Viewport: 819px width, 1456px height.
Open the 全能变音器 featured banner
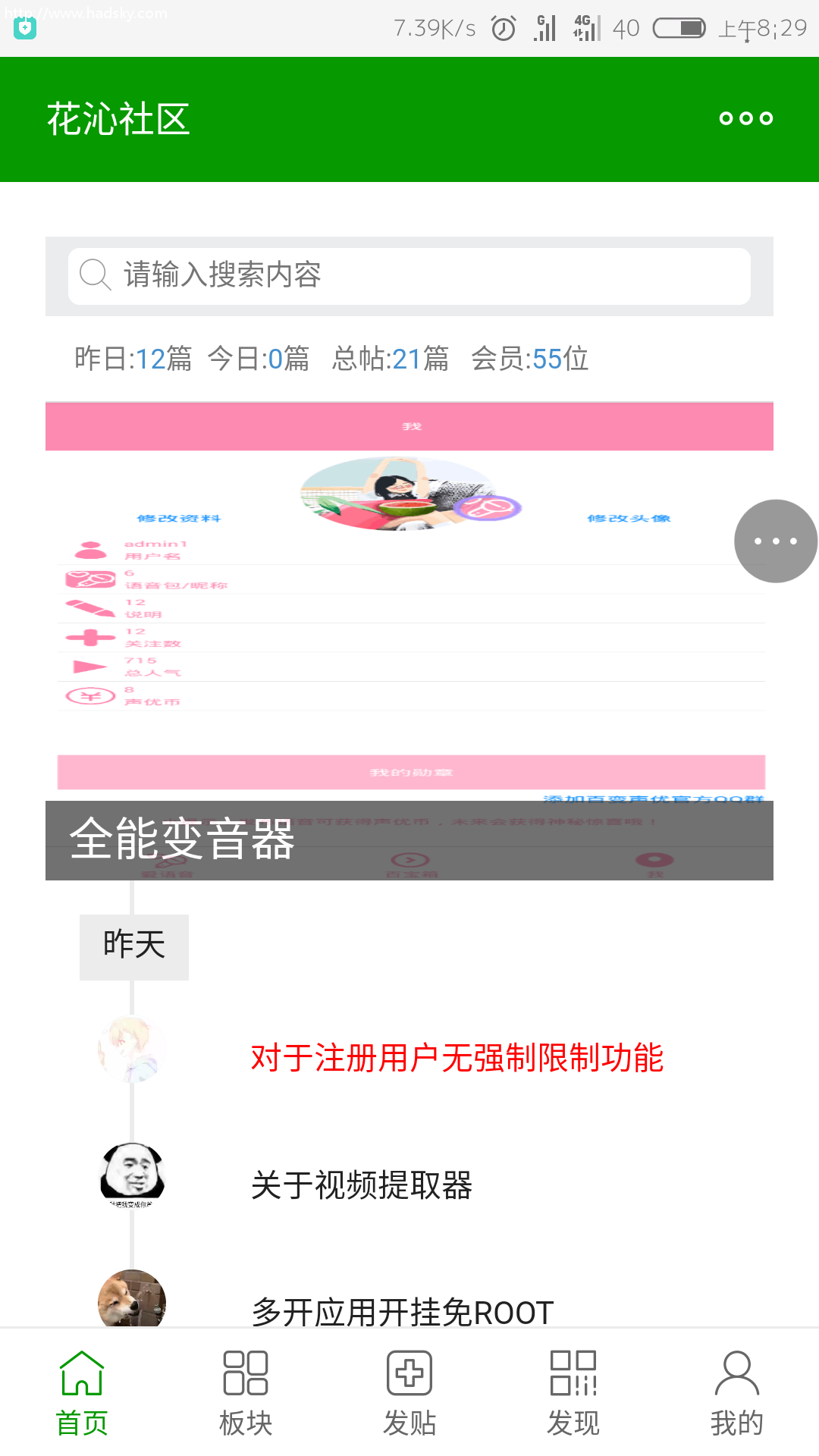[409, 641]
